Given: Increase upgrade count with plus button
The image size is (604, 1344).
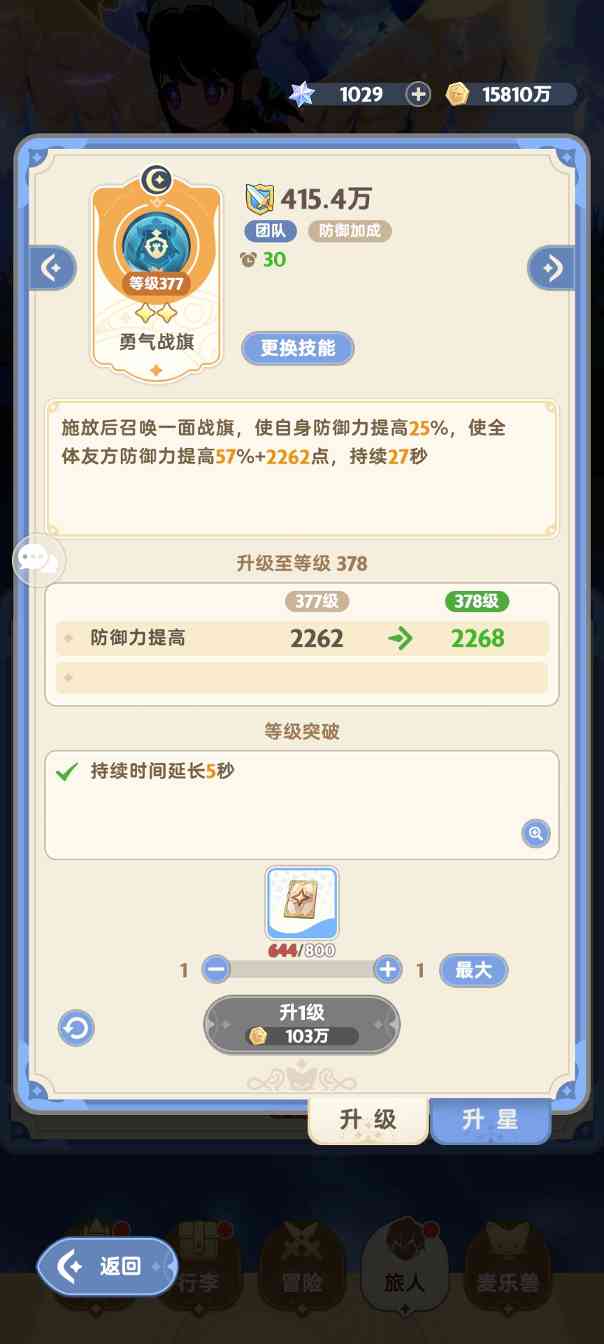Looking at the screenshot, I should tap(387, 969).
